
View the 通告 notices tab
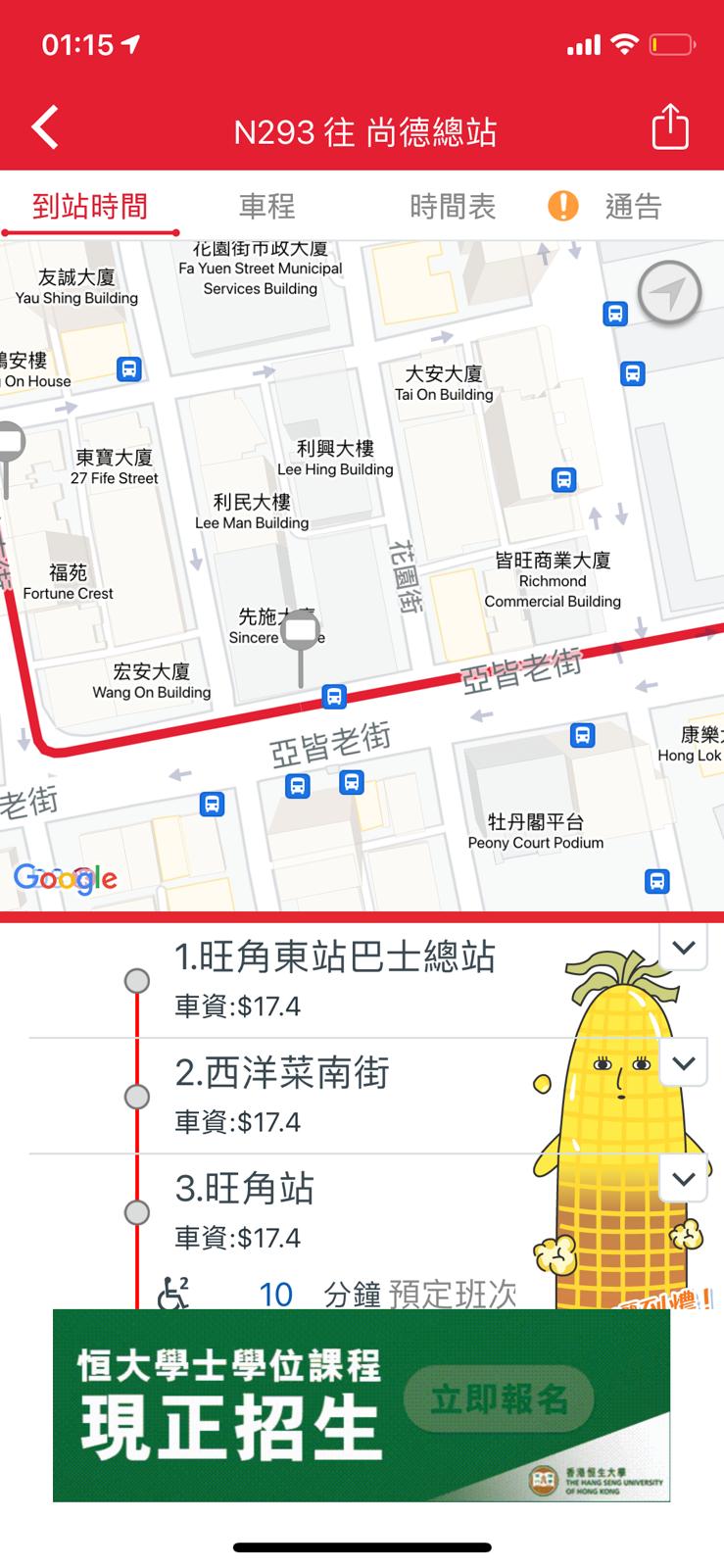(x=632, y=207)
